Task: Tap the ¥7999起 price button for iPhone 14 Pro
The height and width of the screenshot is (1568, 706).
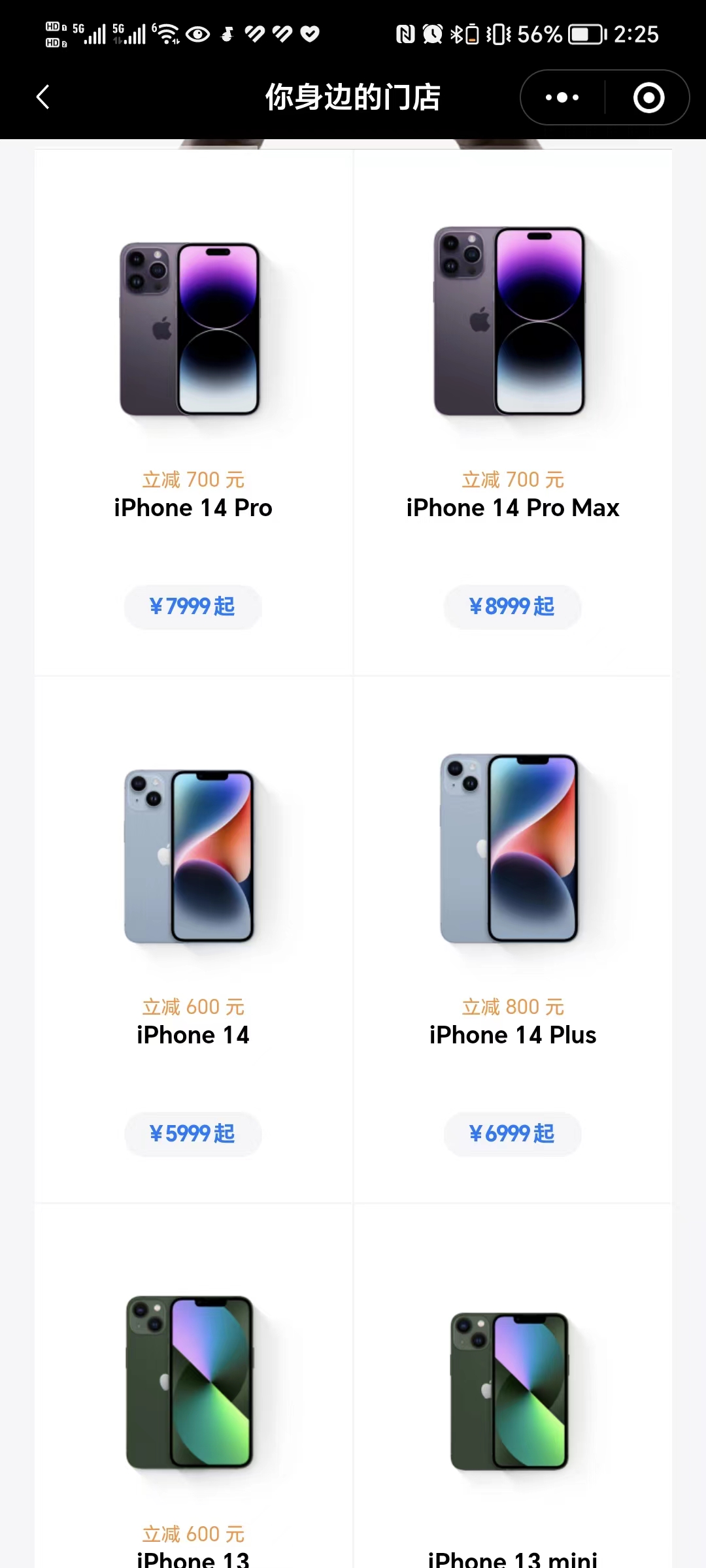Action: click(193, 607)
